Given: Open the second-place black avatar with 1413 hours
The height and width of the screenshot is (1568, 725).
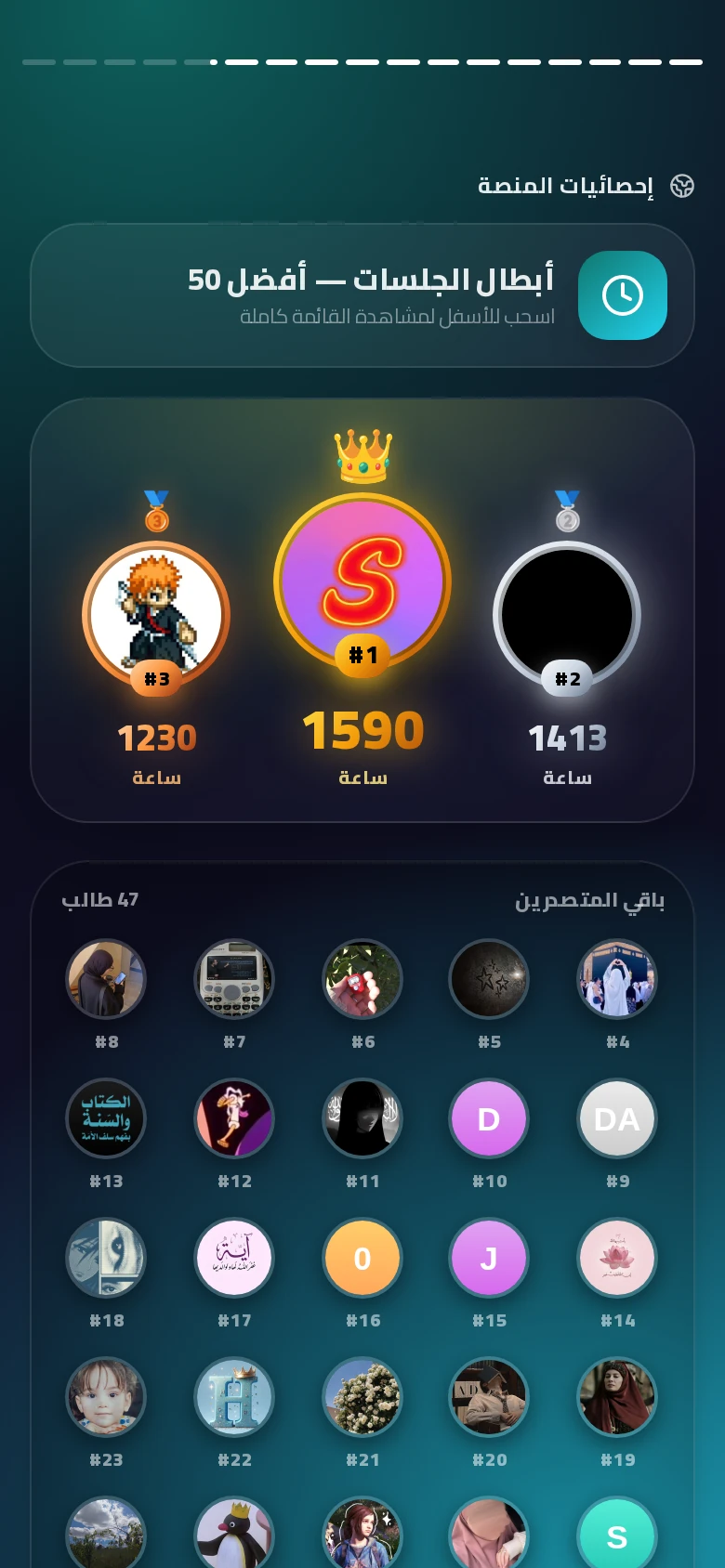Looking at the screenshot, I should [567, 615].
